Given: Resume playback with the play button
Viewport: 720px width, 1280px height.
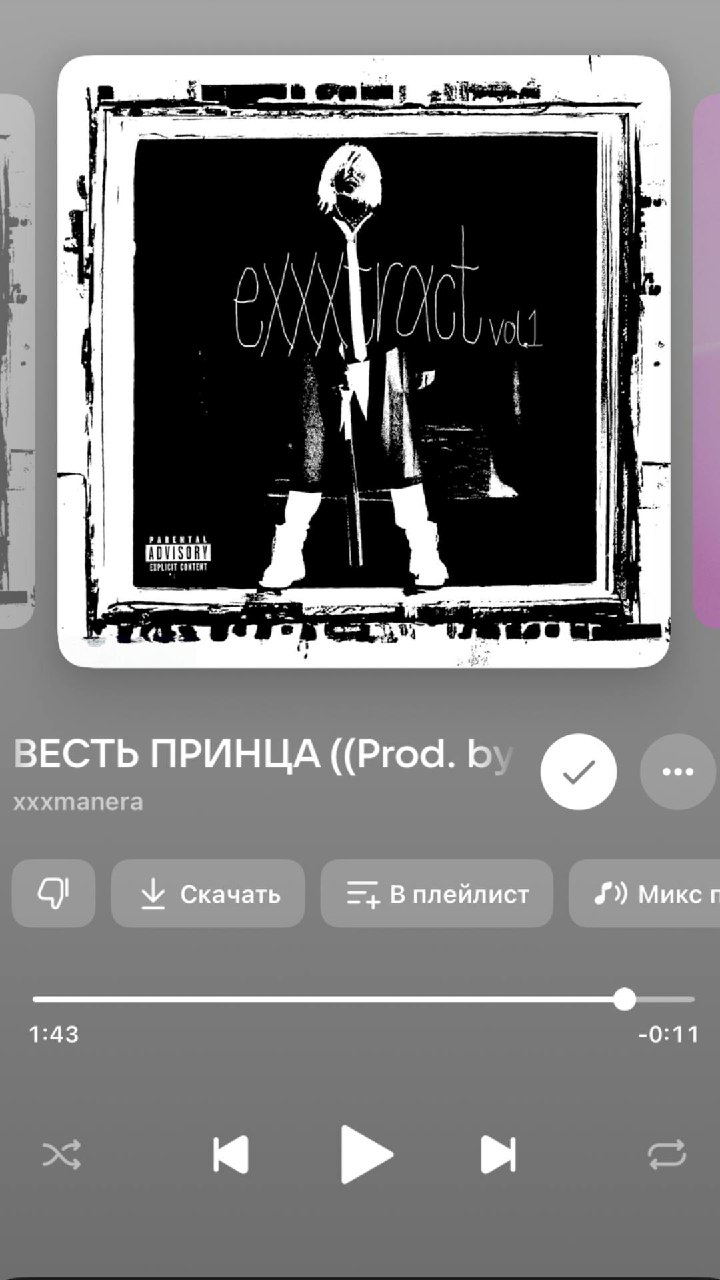Looking at the screenshot, I should pyautogui.click(x=366, y=1155).
